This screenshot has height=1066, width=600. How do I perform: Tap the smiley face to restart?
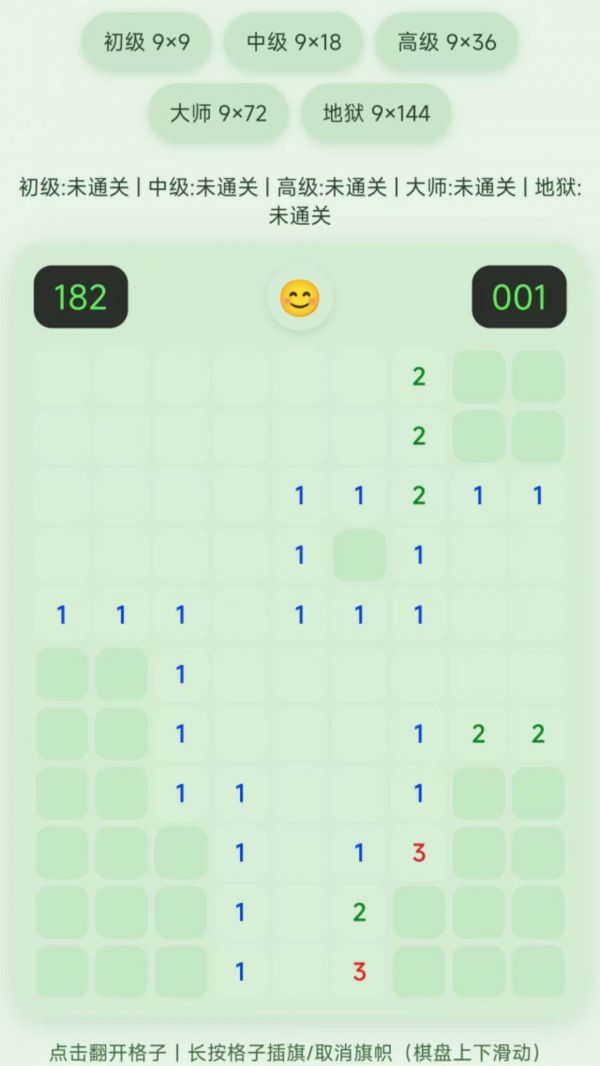click(300, 298)
